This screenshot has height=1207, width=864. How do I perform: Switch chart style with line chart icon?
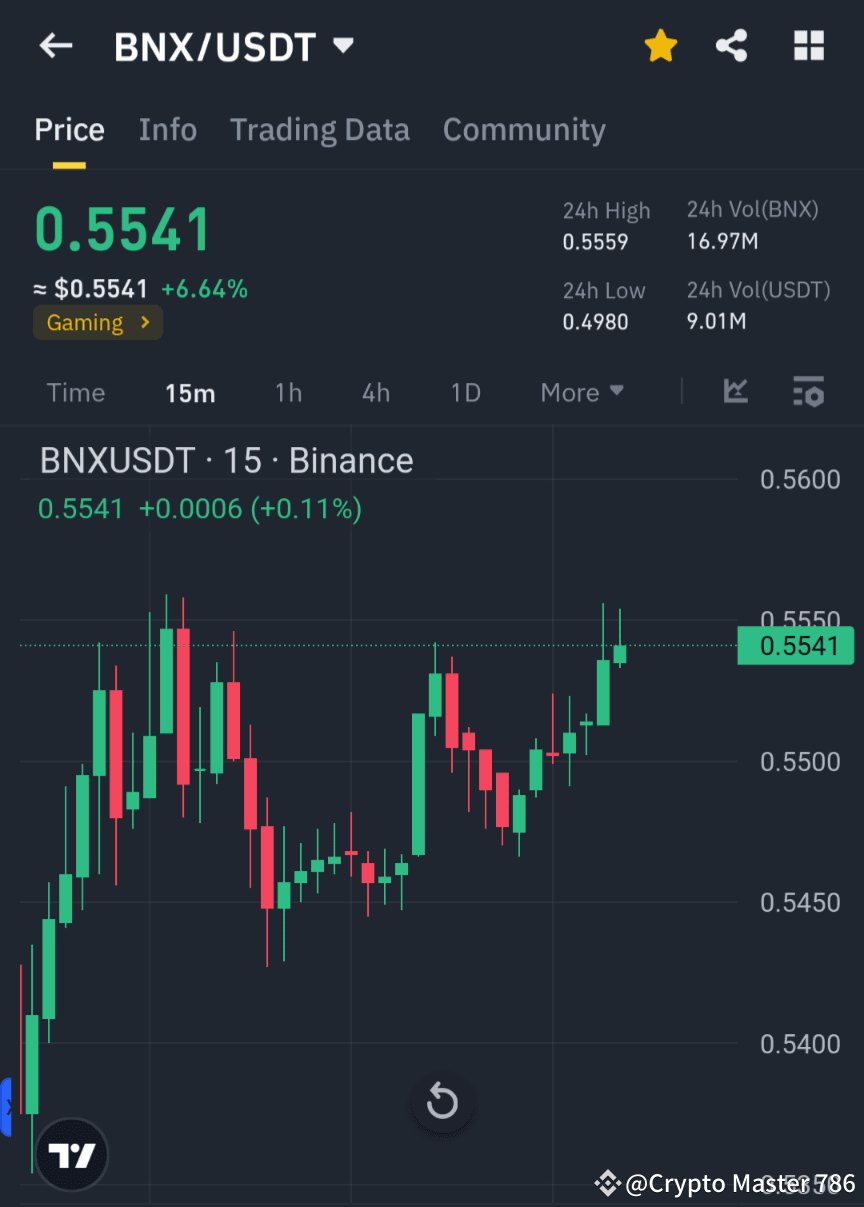[736, 392]
